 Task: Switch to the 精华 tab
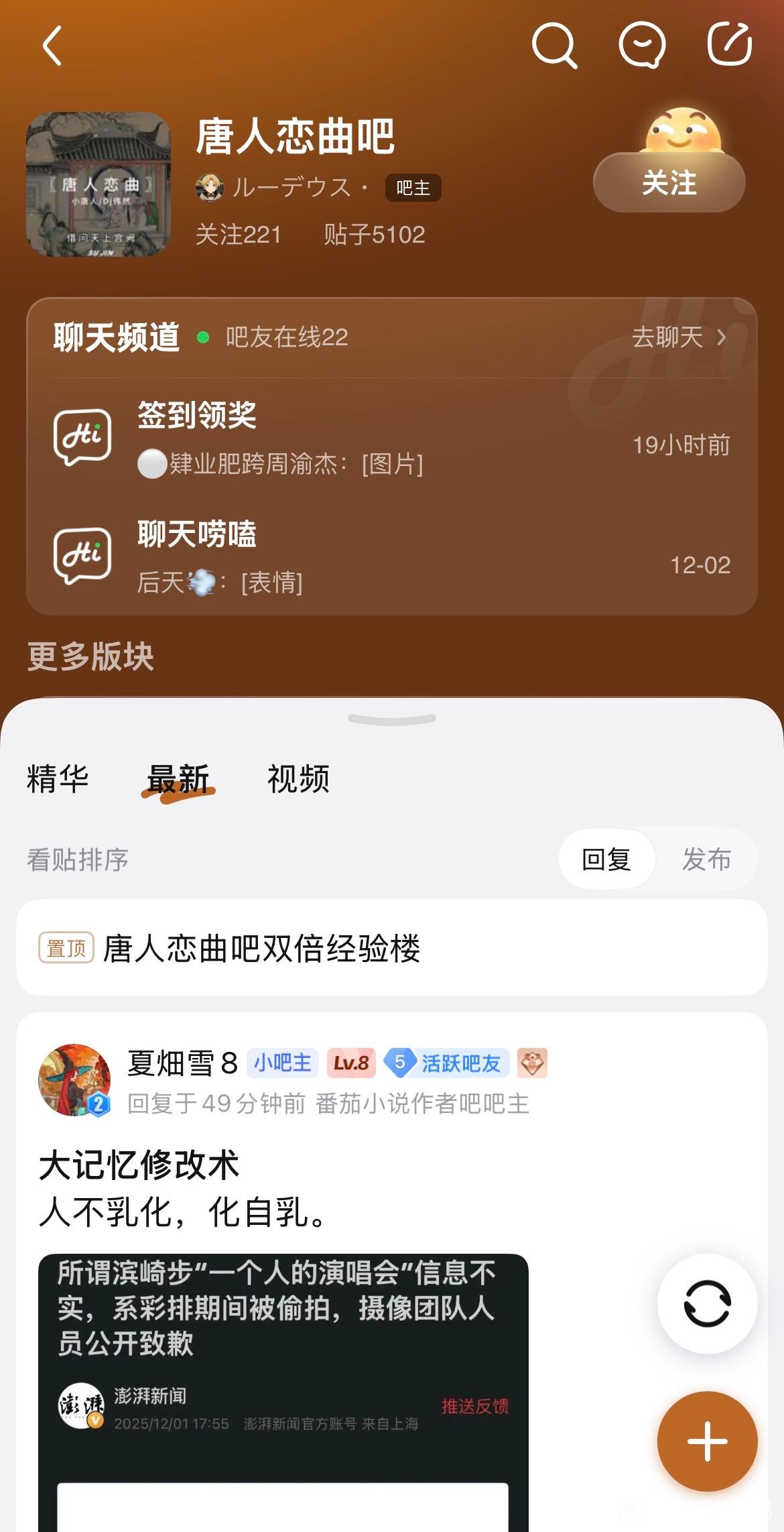click(x=58, y=779)
